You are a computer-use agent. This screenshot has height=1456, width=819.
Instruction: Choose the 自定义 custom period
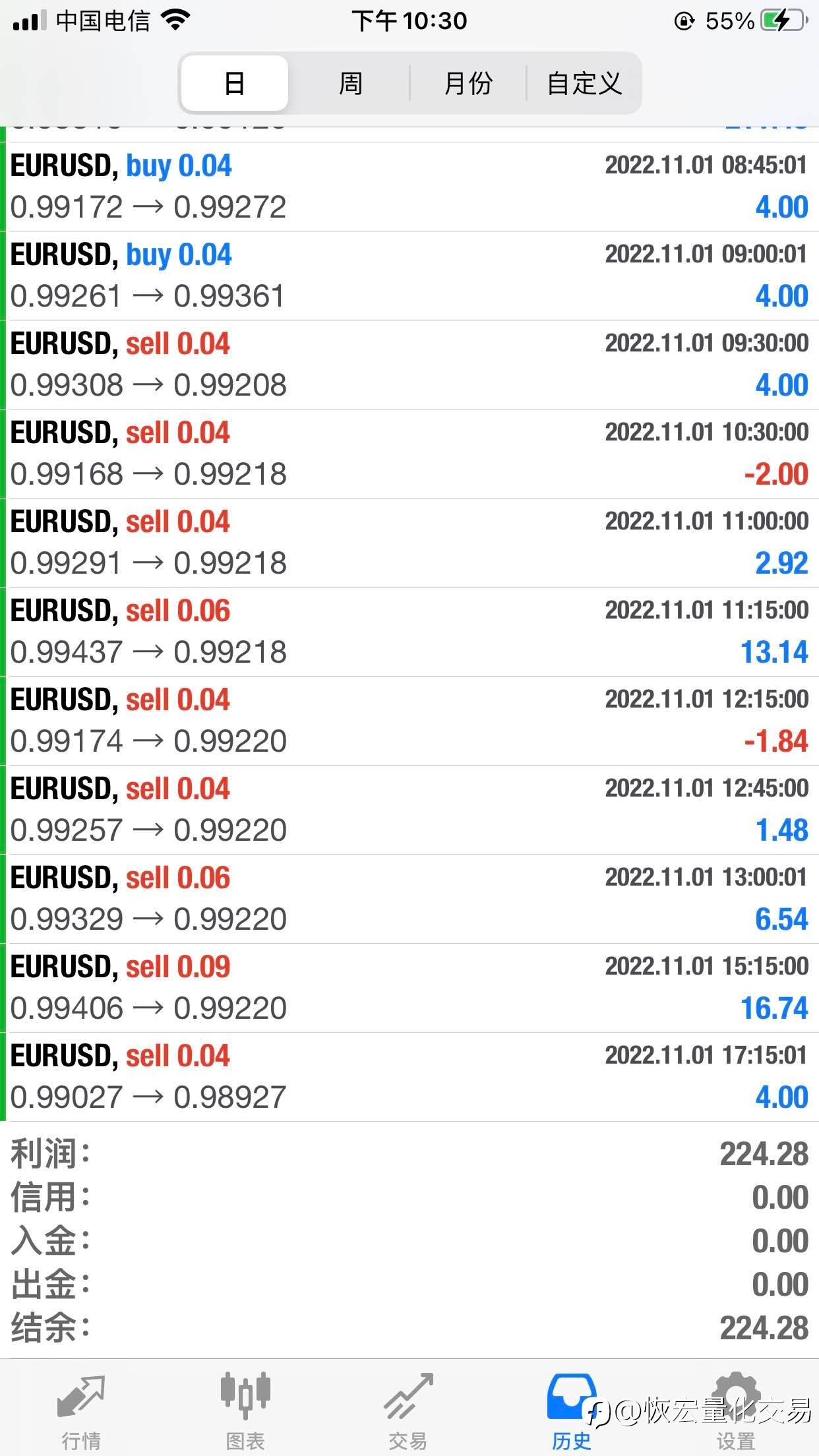[584, 83]
